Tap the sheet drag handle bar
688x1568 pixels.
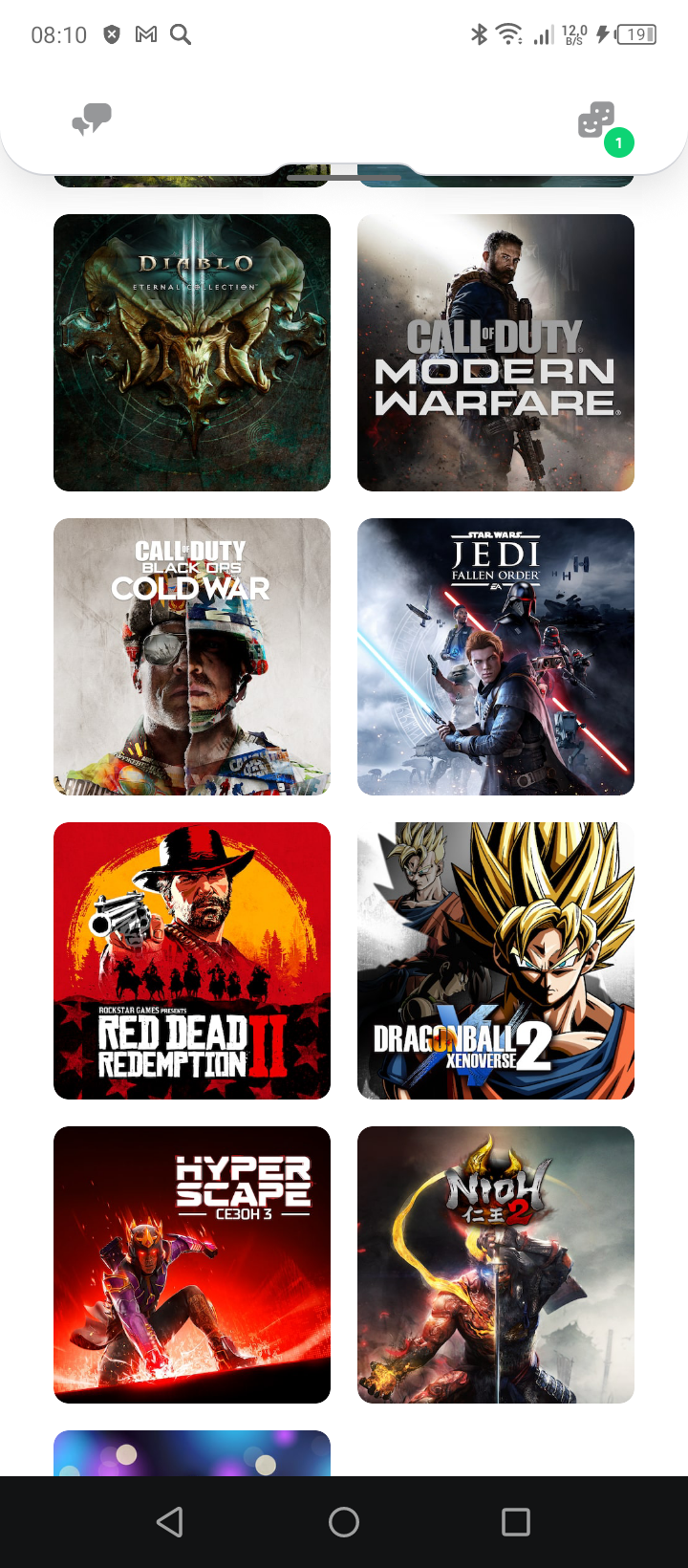pyautogui.click(x=344, y=177)
